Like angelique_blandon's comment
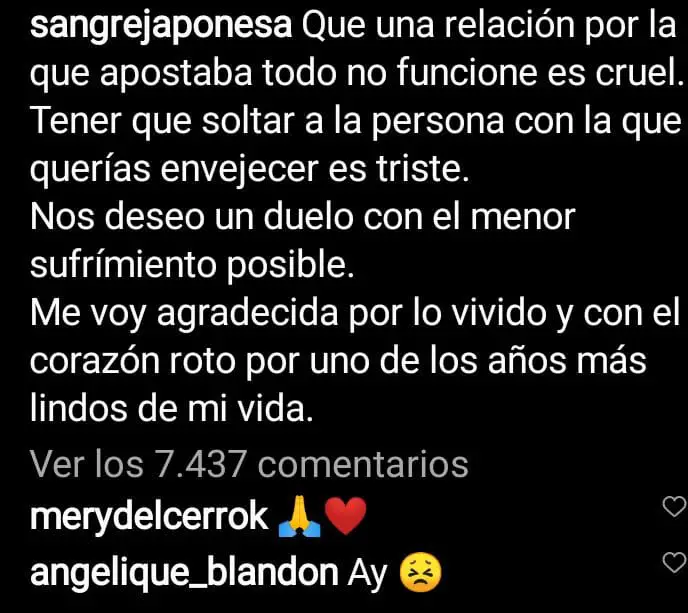 pos(674,564)
